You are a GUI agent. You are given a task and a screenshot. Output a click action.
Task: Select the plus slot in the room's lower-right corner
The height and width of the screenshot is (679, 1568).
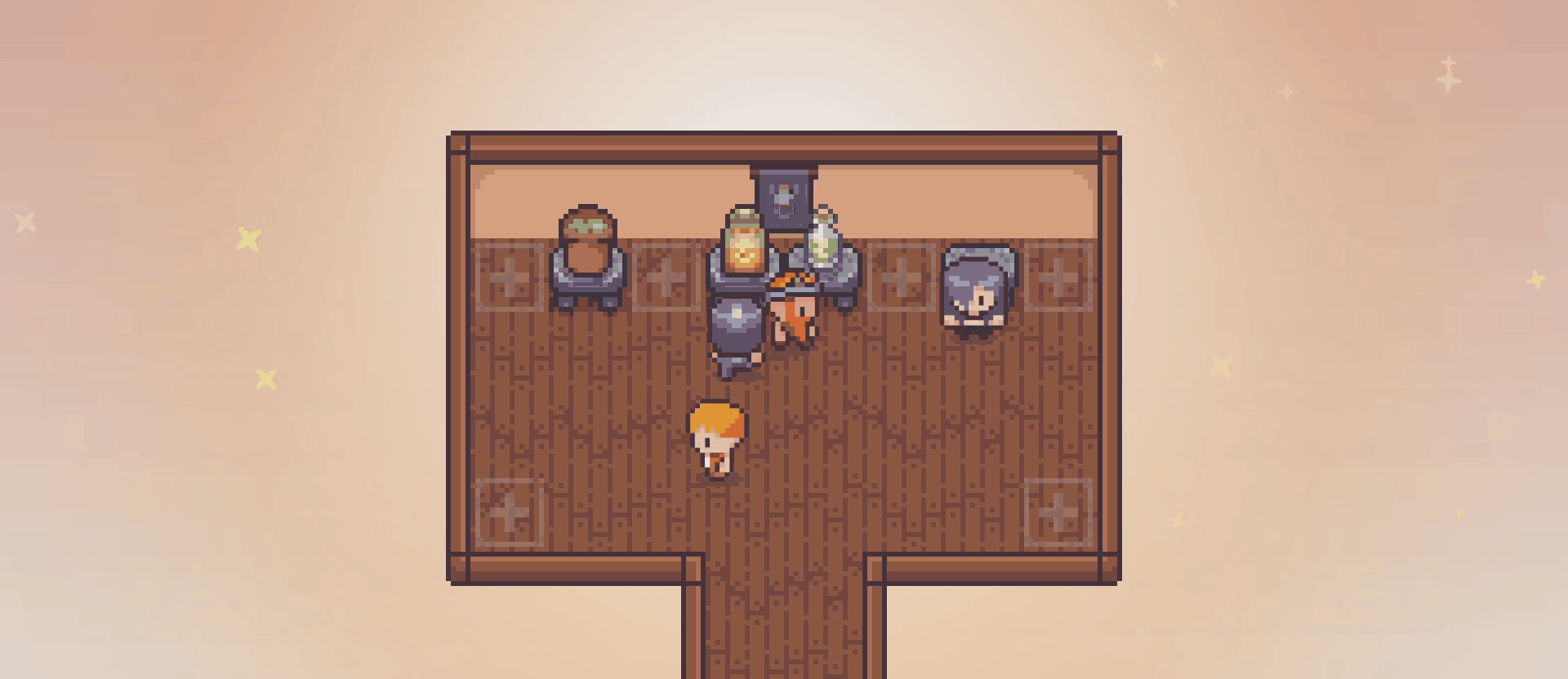[1058, 513]
